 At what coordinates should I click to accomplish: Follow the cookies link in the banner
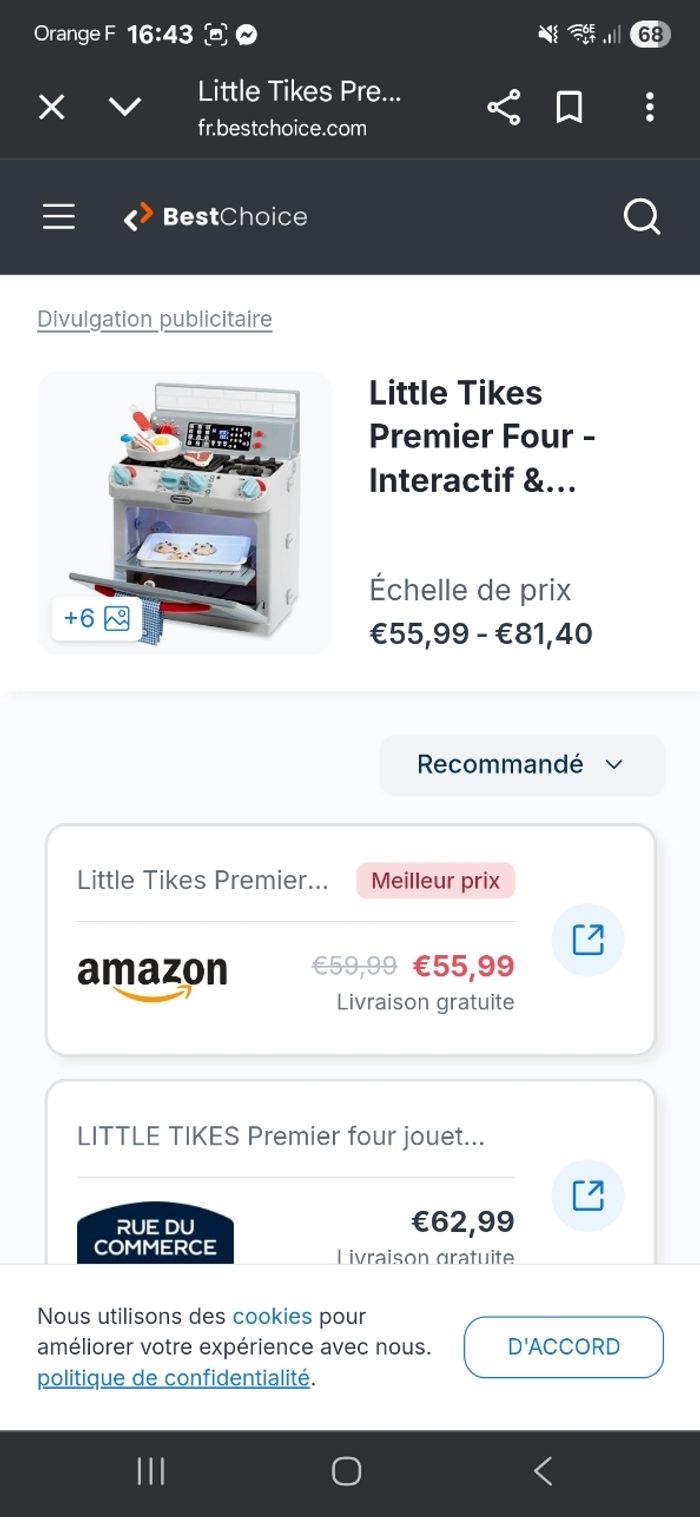(272, 1315)
